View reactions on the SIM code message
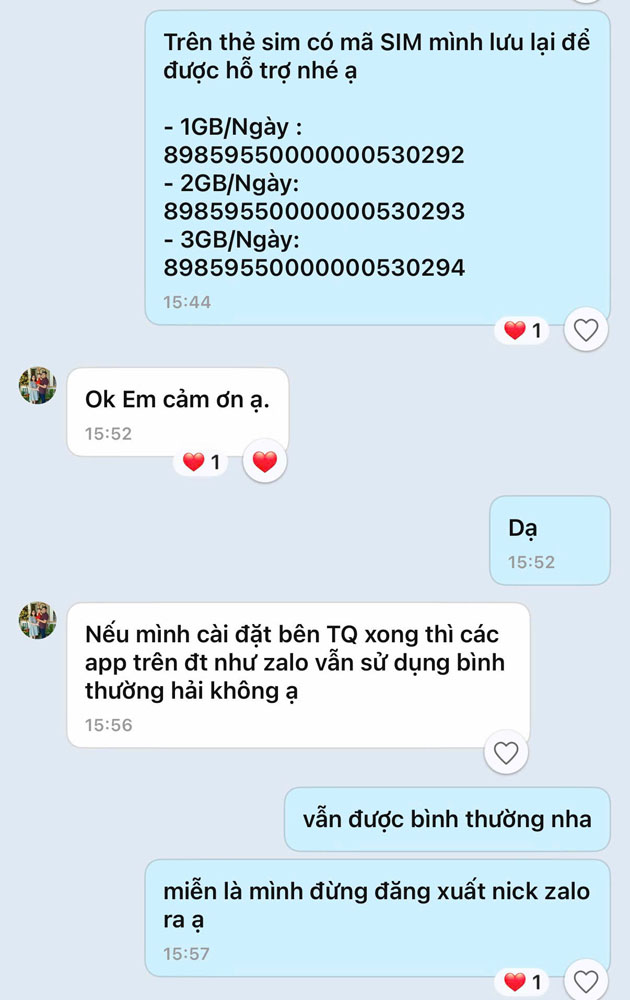Viewport: 630px width, 1000px height. [523, 330]
